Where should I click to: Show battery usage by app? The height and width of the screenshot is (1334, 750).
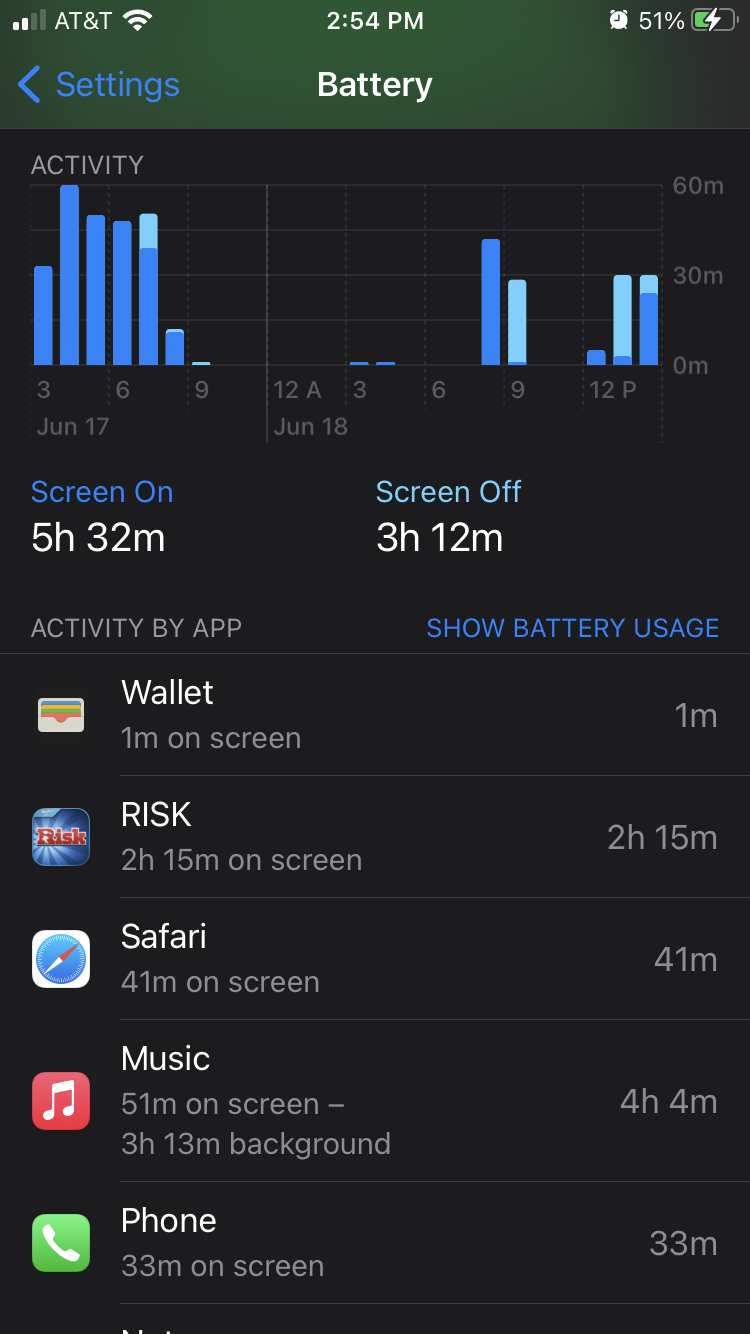point(572,628)
